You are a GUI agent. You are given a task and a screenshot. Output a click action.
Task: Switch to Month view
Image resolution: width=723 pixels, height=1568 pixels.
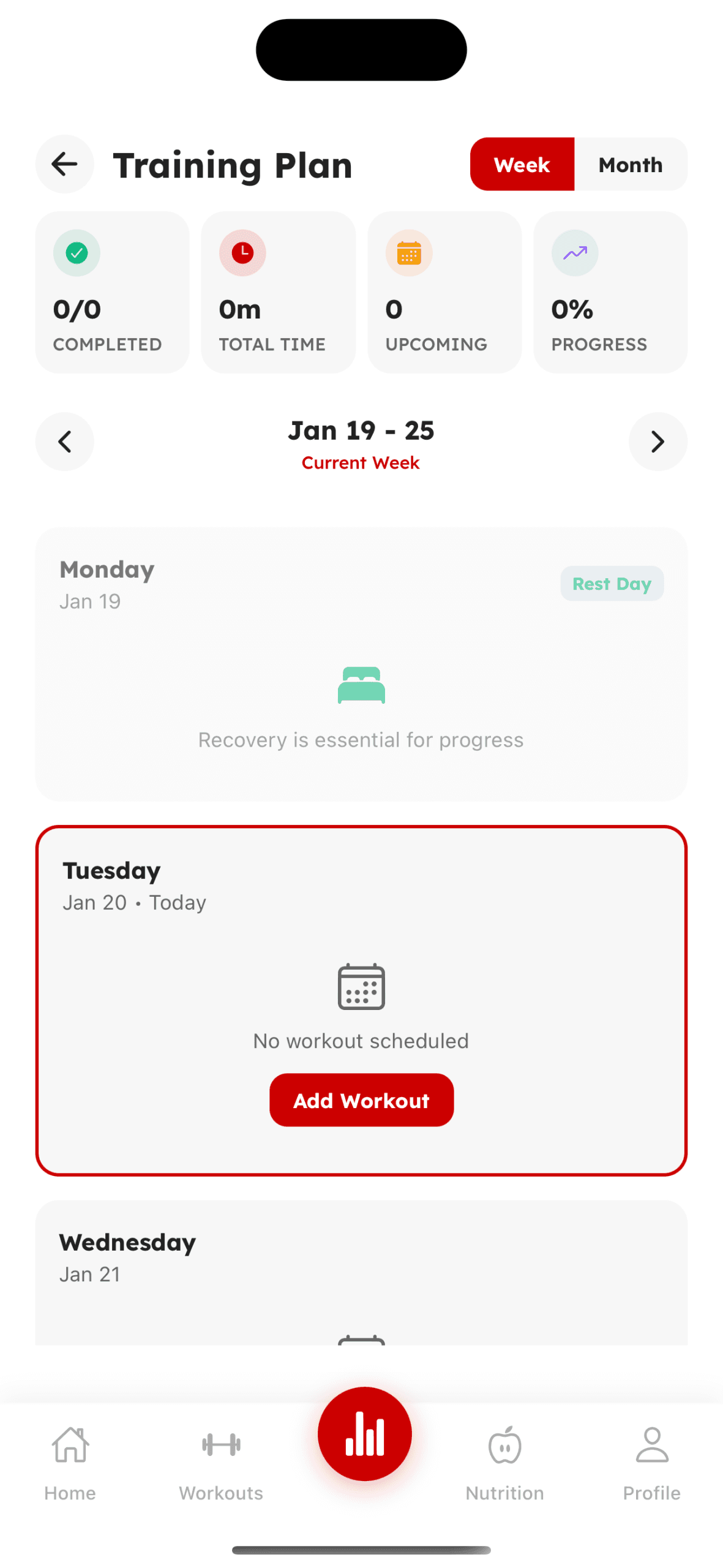[631, 164]
